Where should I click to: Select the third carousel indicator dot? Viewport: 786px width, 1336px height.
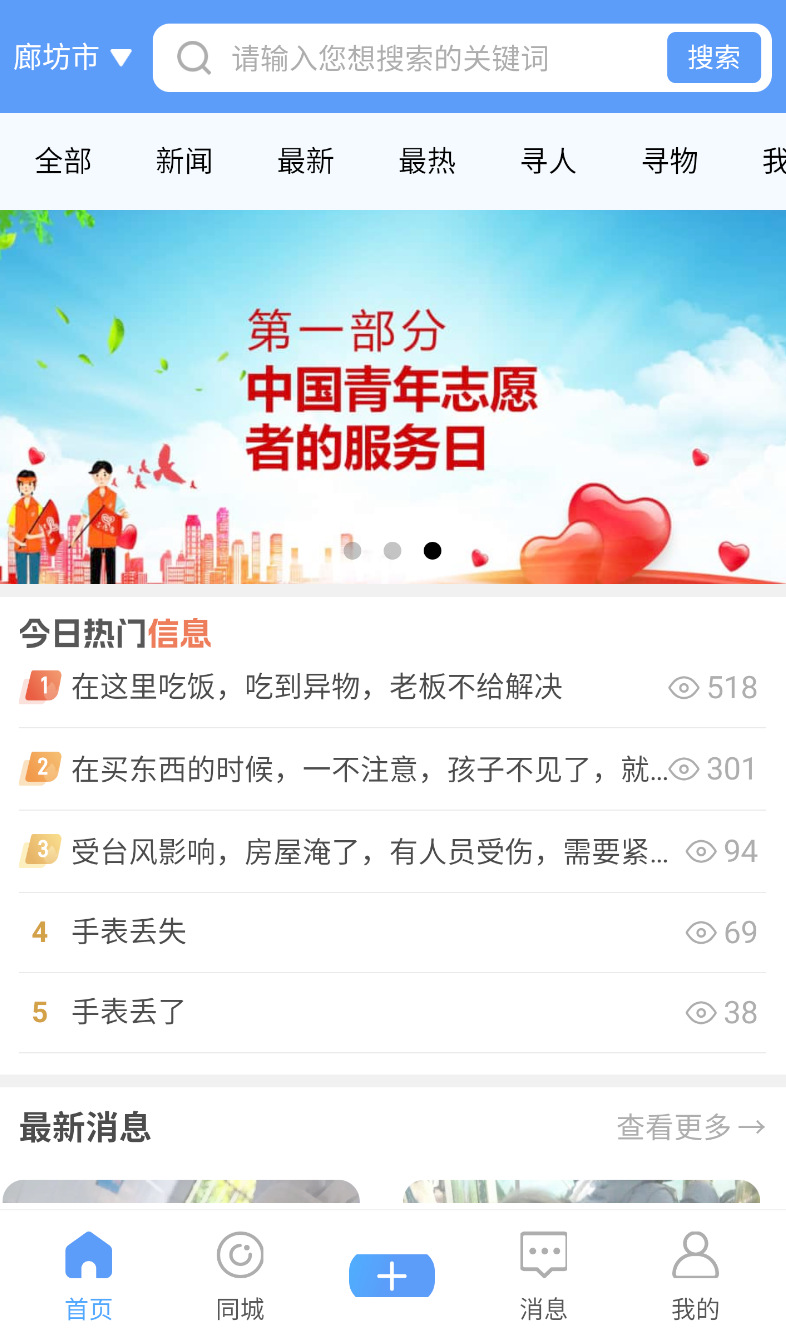[x=432, y=550]
